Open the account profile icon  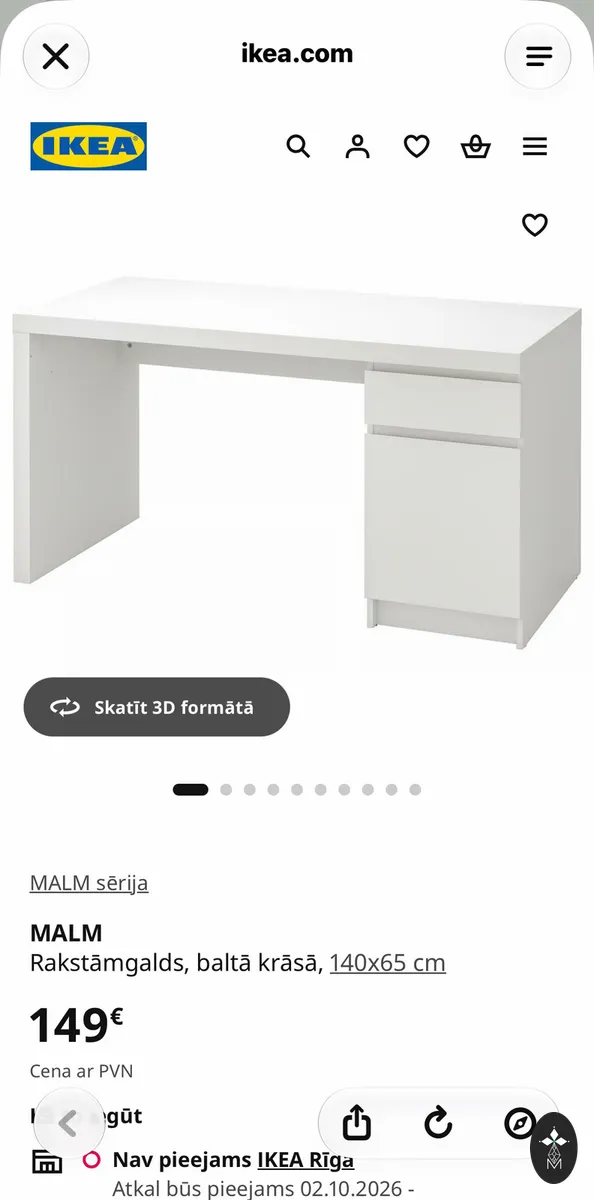coord(357,147)
